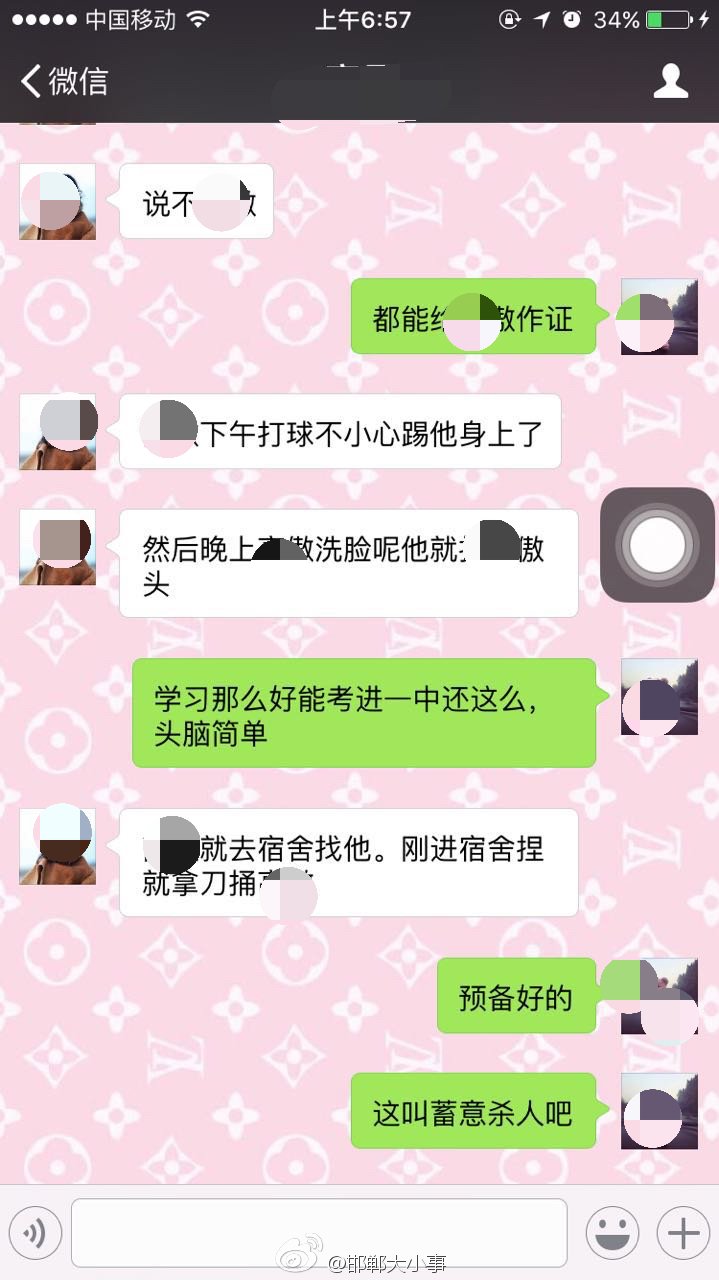Viewport: 719px width, 1280px height.
Task: Go back to the 微信 chat list
Action: (x=63, y=81)
